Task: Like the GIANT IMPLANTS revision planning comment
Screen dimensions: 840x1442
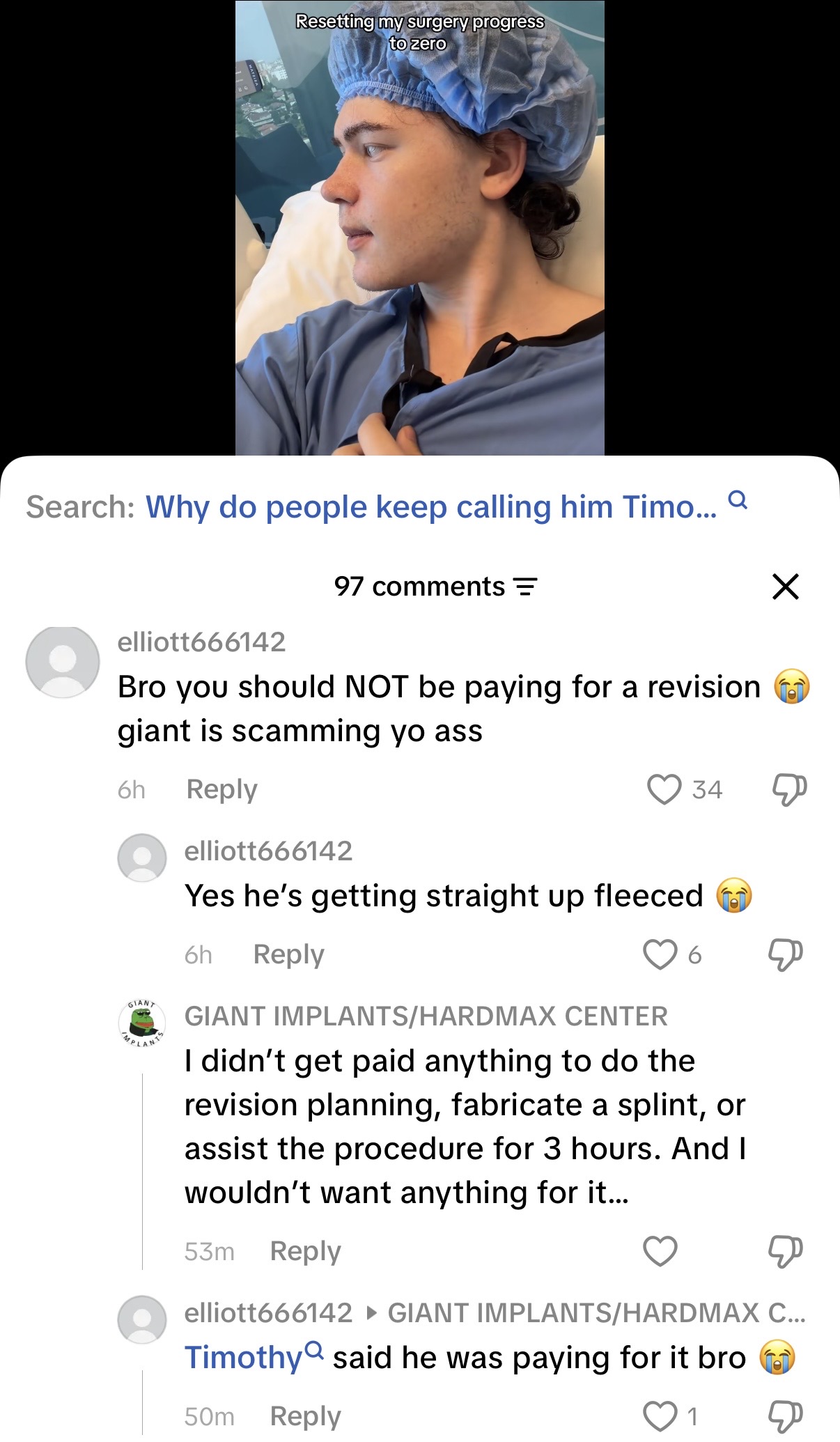Action: point(660,1251)
